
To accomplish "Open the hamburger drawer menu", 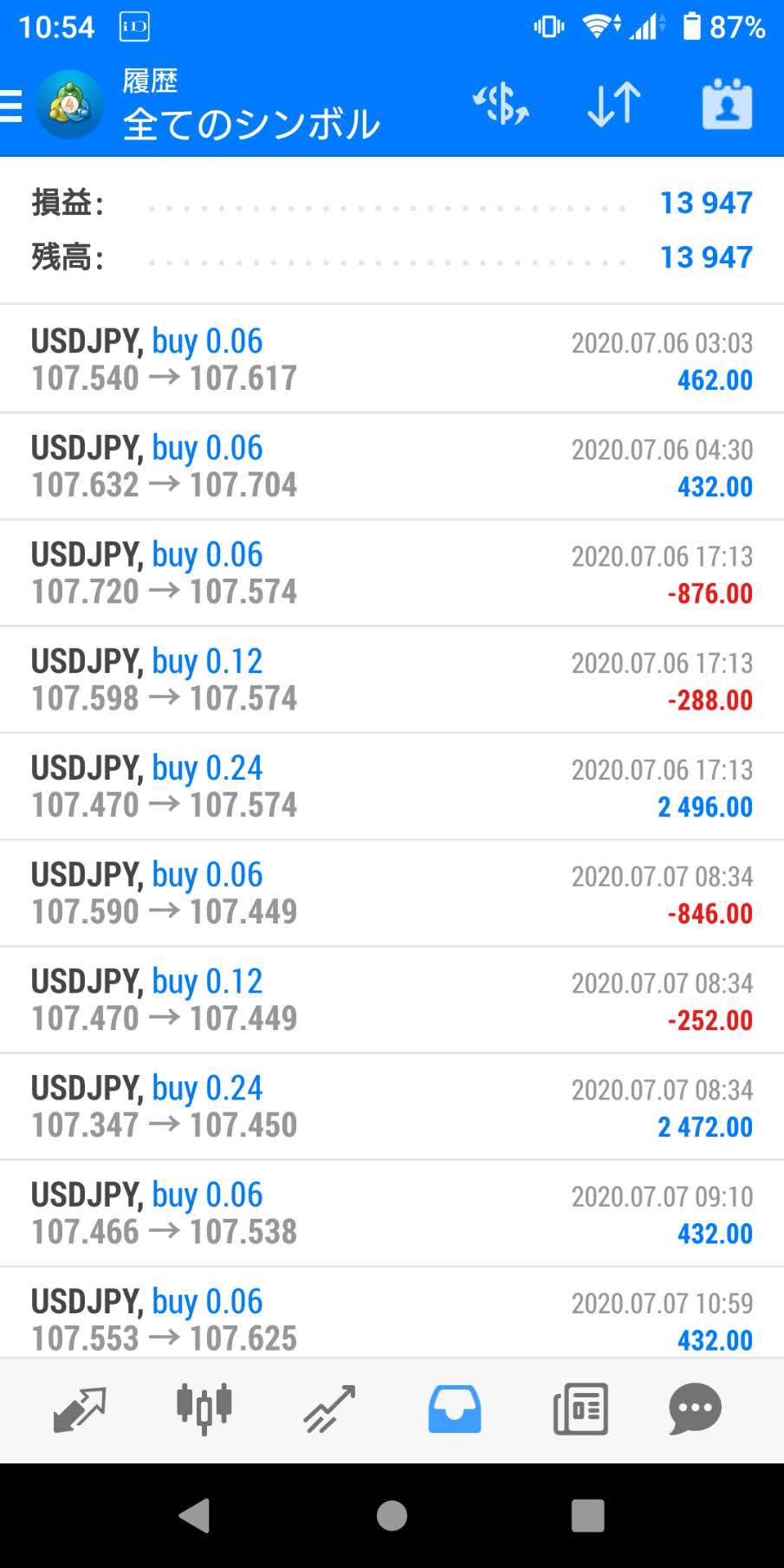I will (11, 105).
